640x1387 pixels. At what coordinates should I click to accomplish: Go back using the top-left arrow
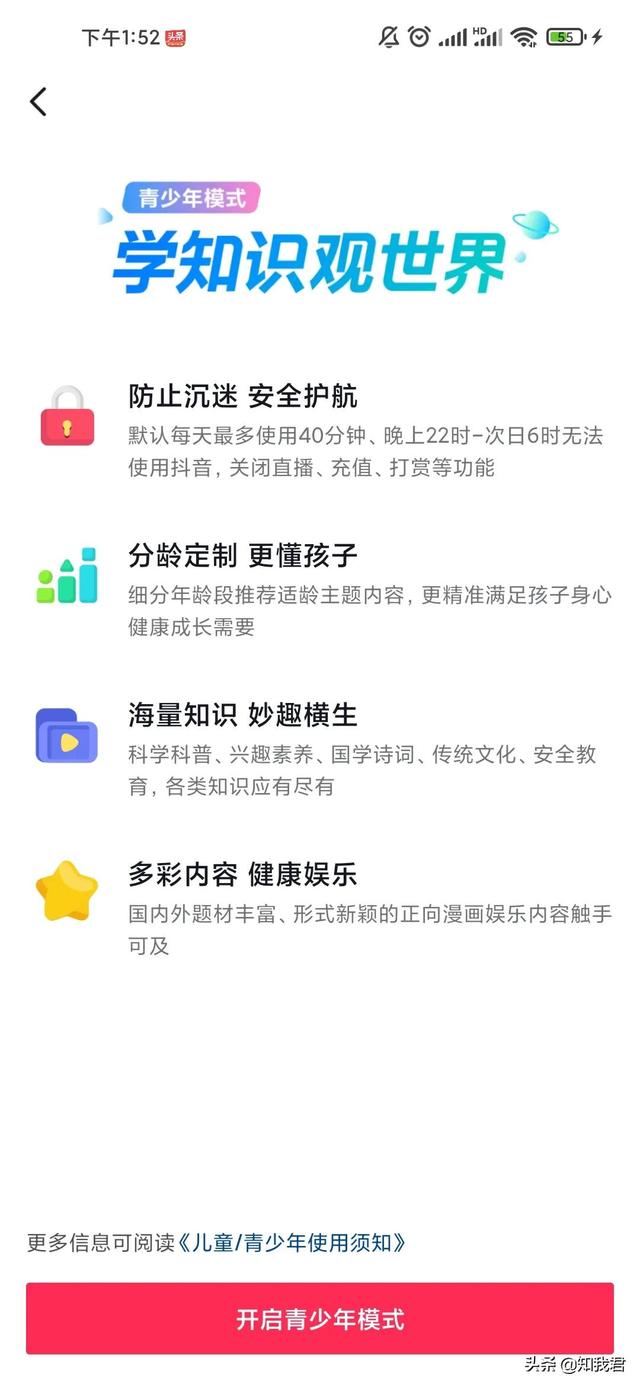(x=38, y=101)
